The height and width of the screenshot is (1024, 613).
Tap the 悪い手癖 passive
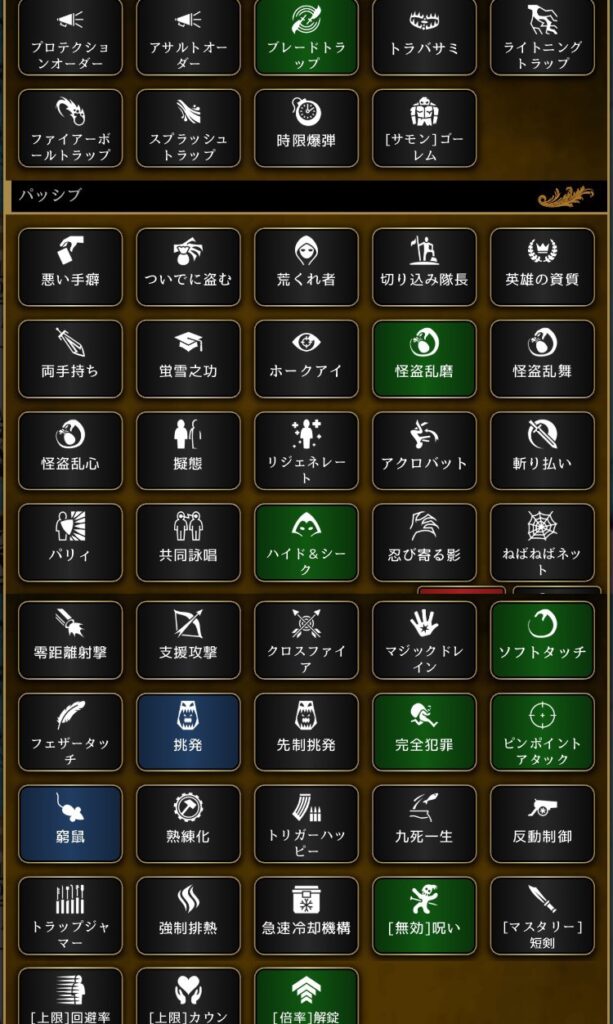pyautogui.click(x=70, y=267)
